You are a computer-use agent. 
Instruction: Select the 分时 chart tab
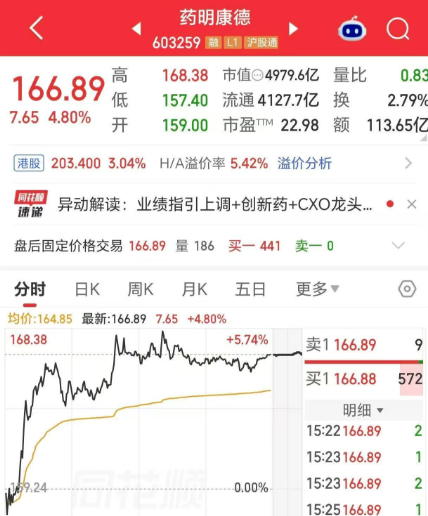click(30, 289)
